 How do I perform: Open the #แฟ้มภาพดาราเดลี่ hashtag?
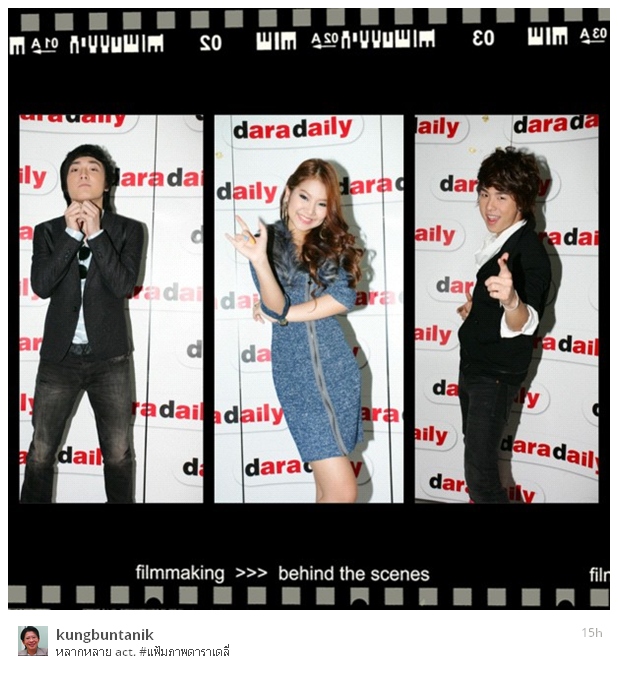(x=186, y=652)
